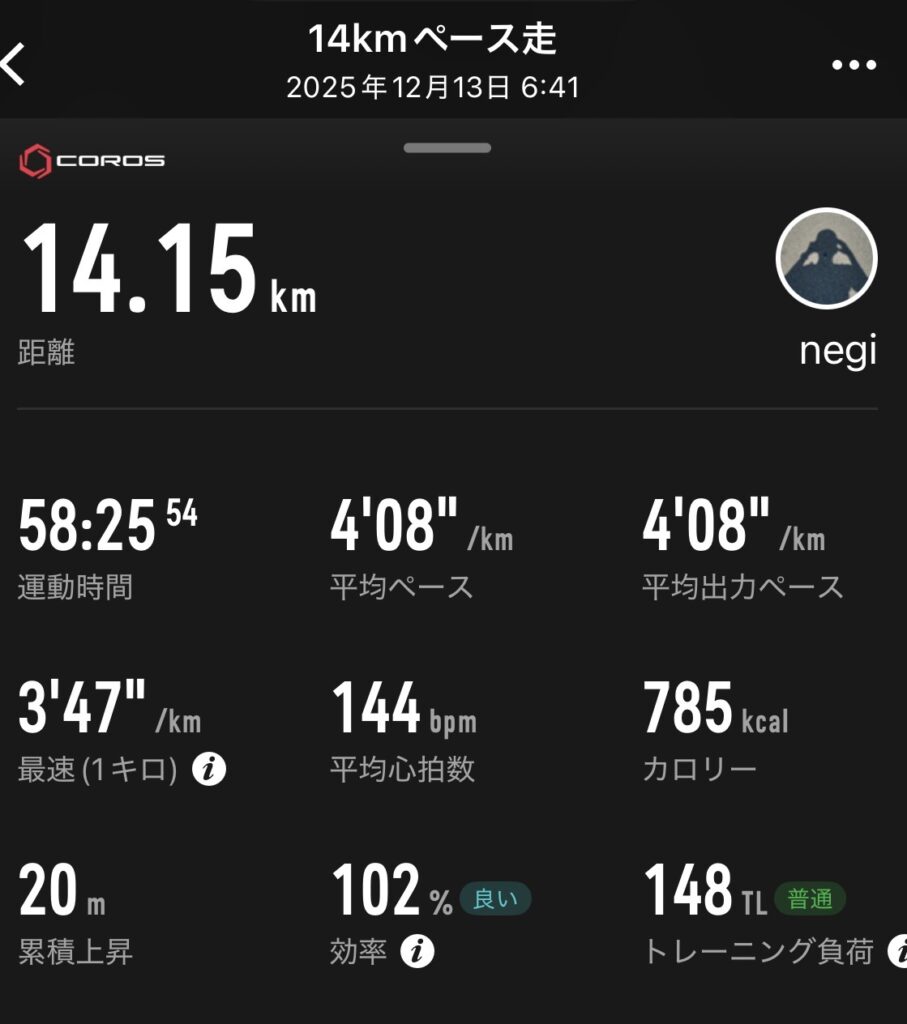The width and height of the screenshot is (907, 1024).
Task: Open negi's profile avatar
Action: click(826, 258)
